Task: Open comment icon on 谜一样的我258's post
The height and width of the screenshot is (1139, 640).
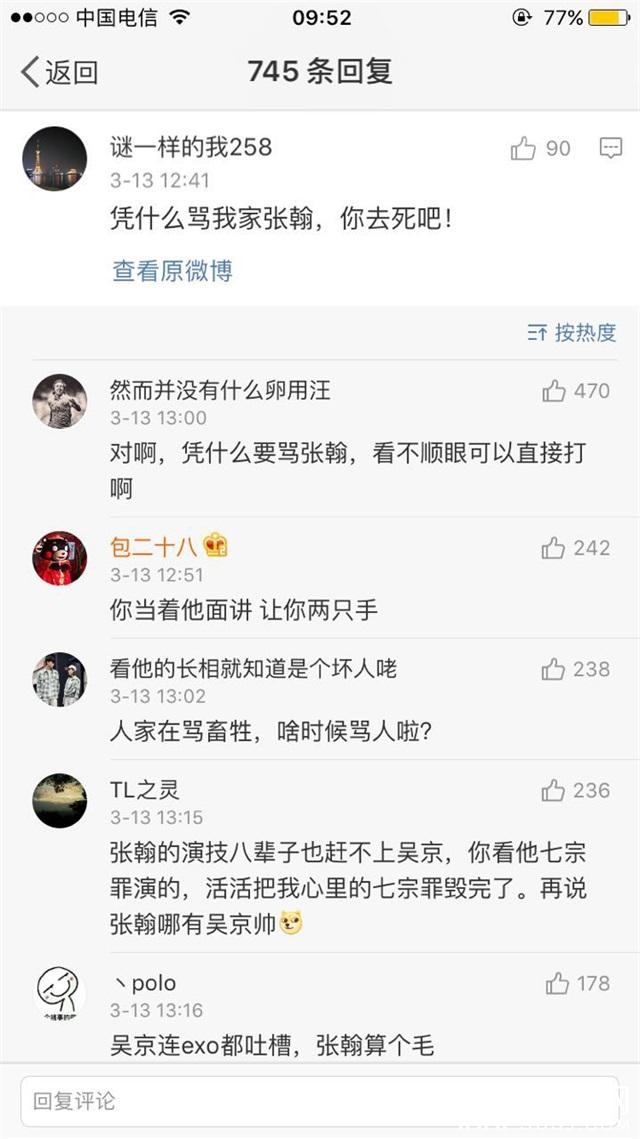Action: pos(610,149)
